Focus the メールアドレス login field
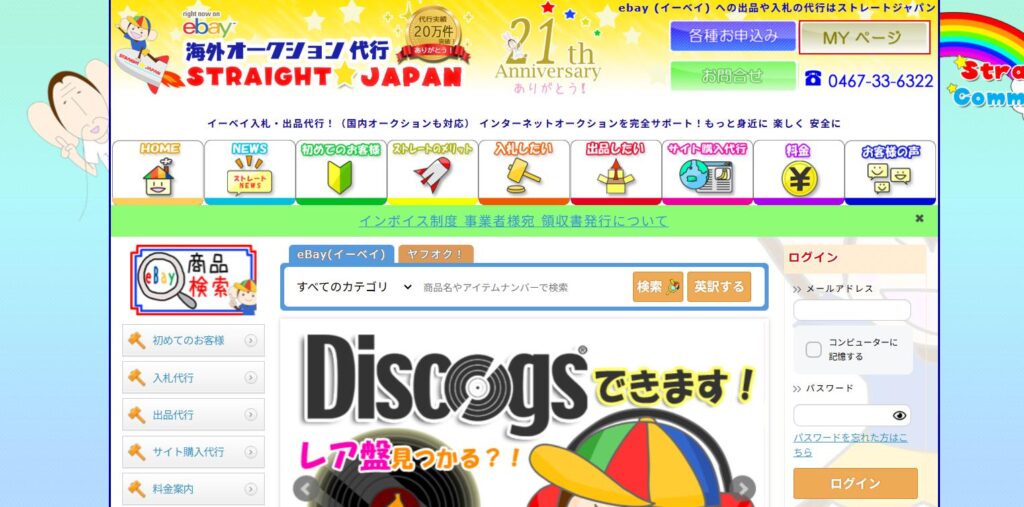 coord(852,310)
